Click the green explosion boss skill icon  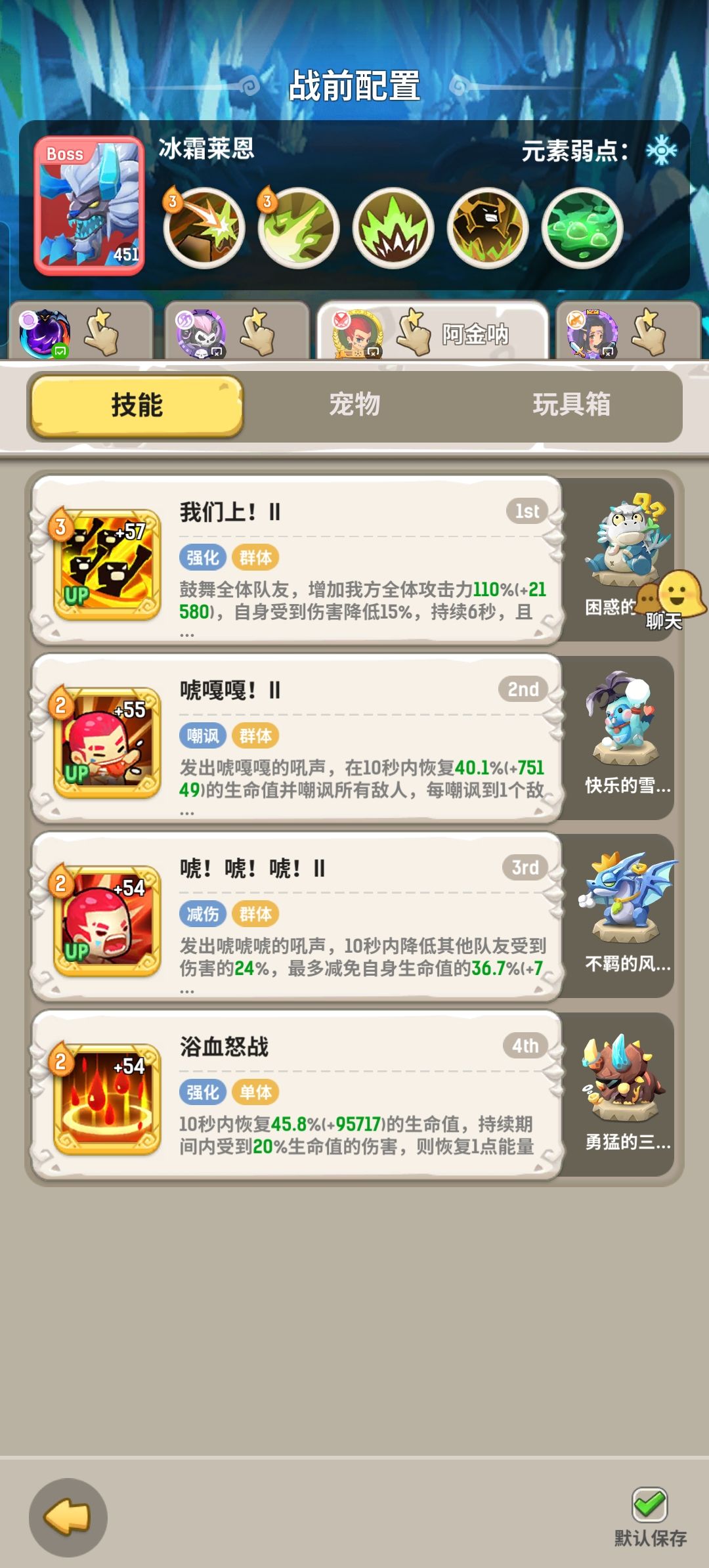coord(391,227)
